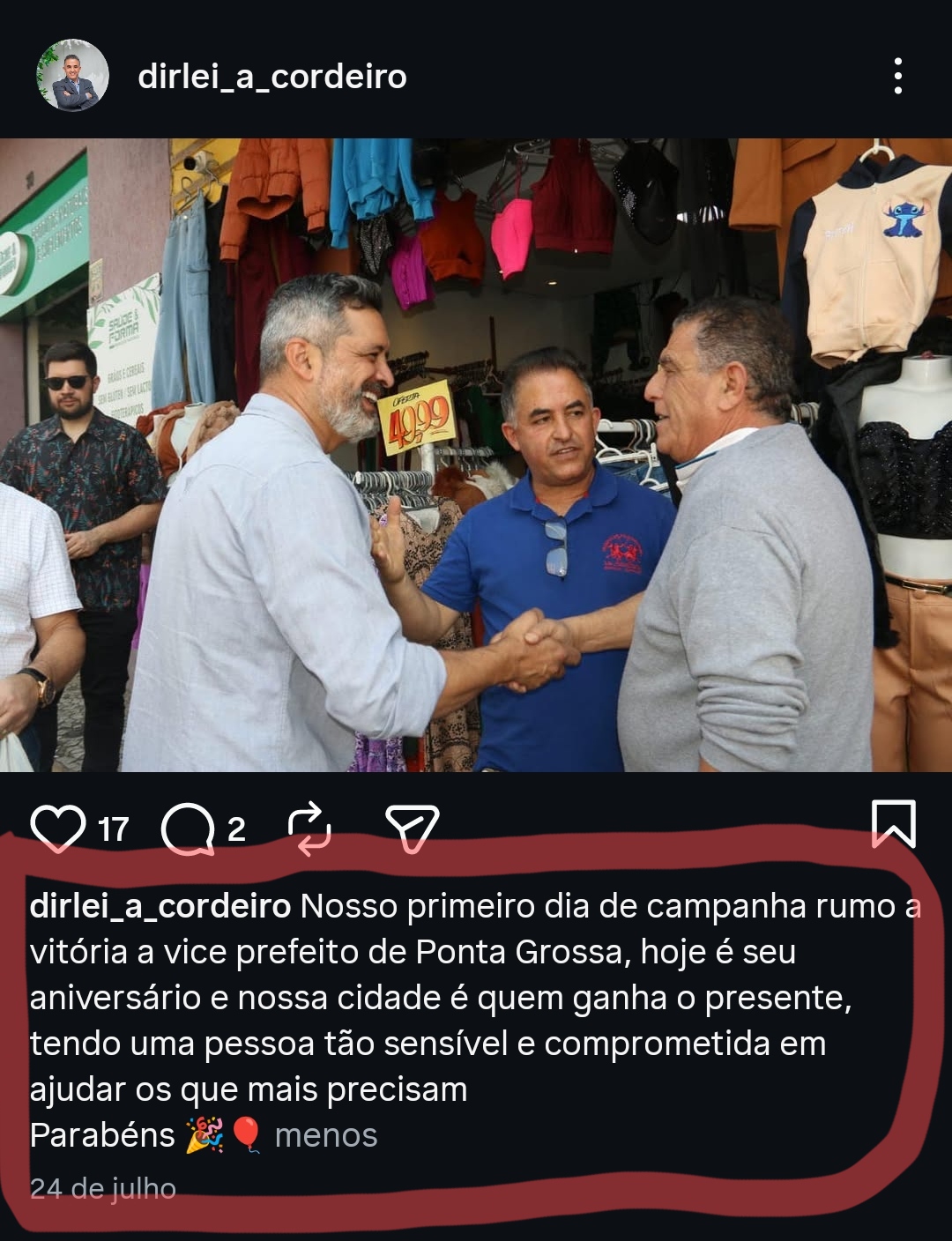Open the post's three-dot overflow menu
The height and width of the screenshot is (1241, 952).
tap(897, 77)
